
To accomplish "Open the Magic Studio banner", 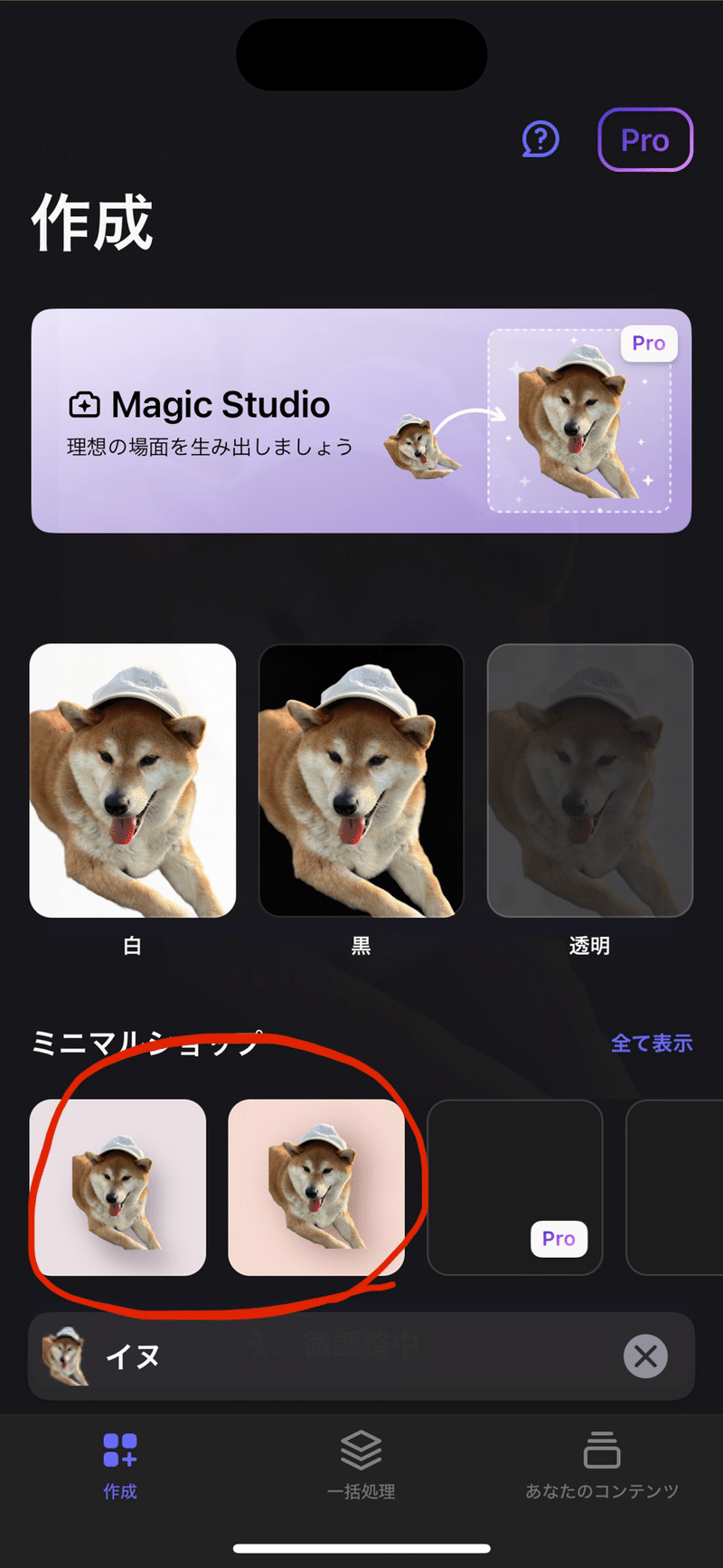I will click(x=361, y=421).
